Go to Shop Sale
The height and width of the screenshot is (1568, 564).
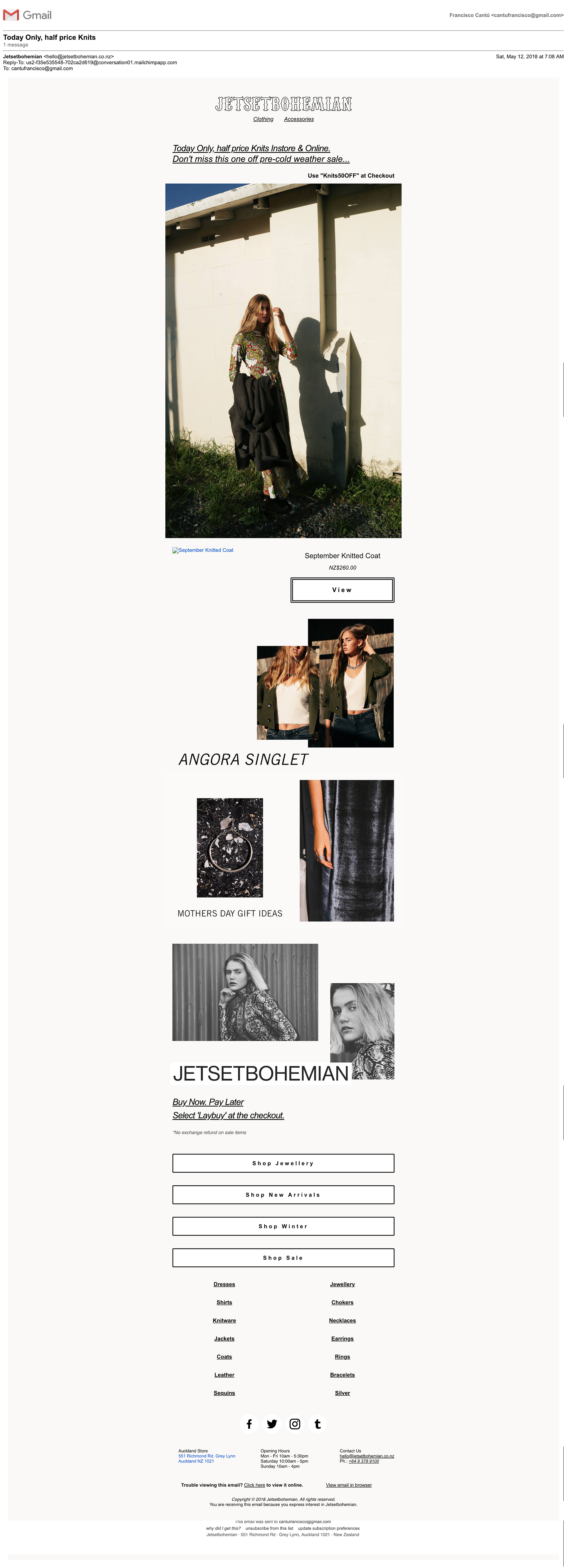click(283, 1258)
